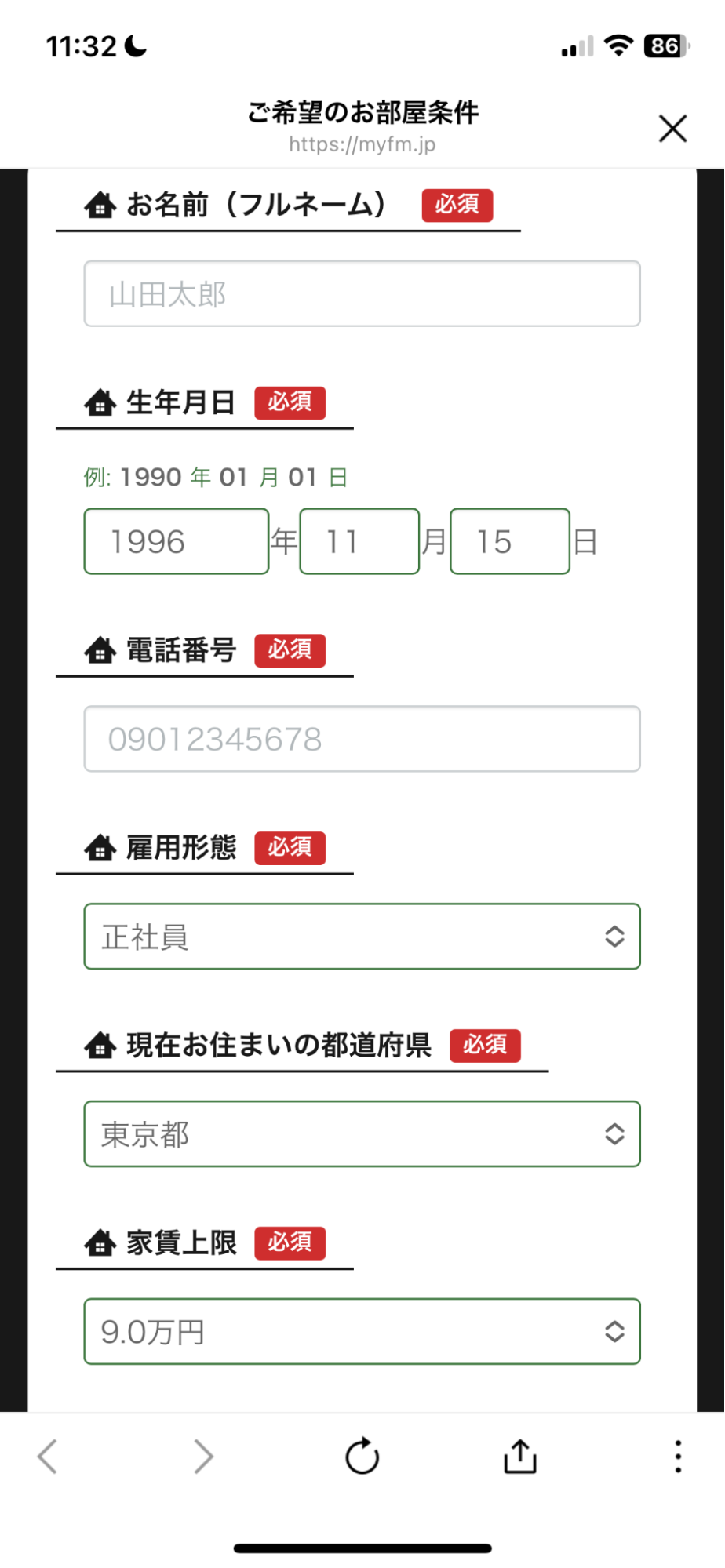Tap the full name input field
This screenshot has width=725, height=1568.
(362, 294)
